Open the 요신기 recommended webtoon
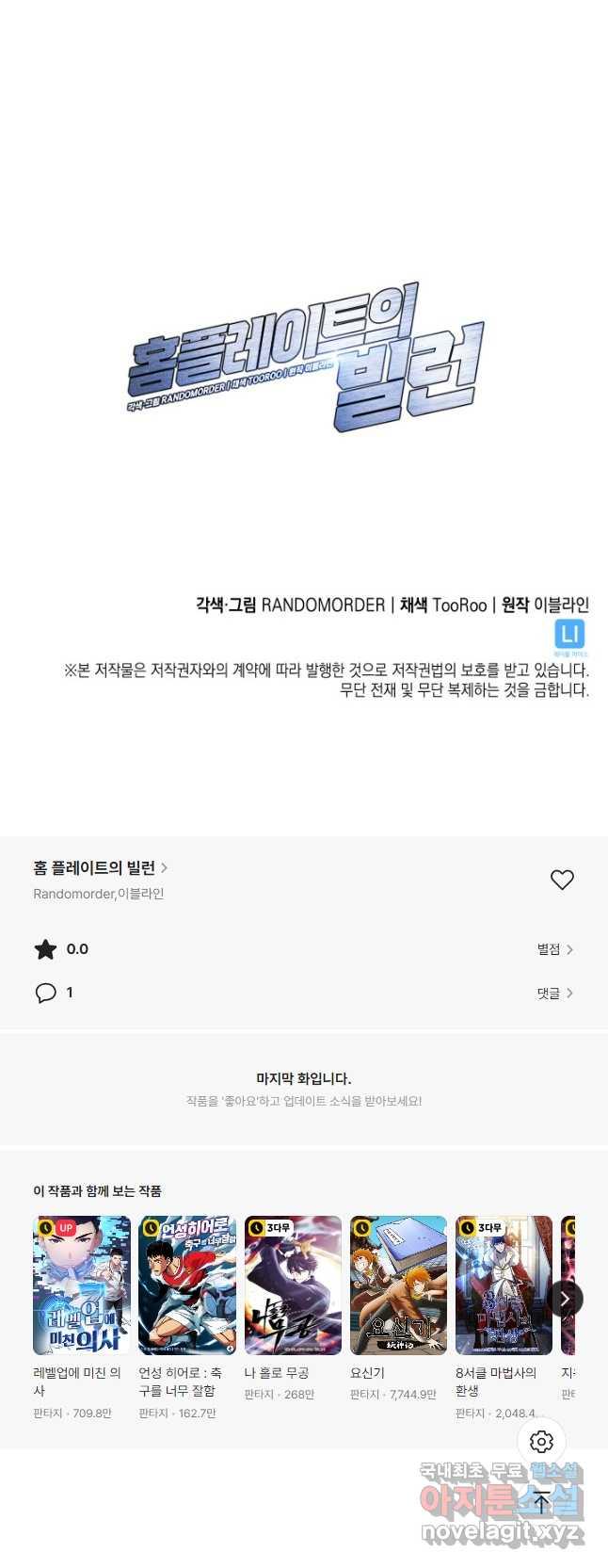The image size is (608, 1568). click(x=398, y=1285)
